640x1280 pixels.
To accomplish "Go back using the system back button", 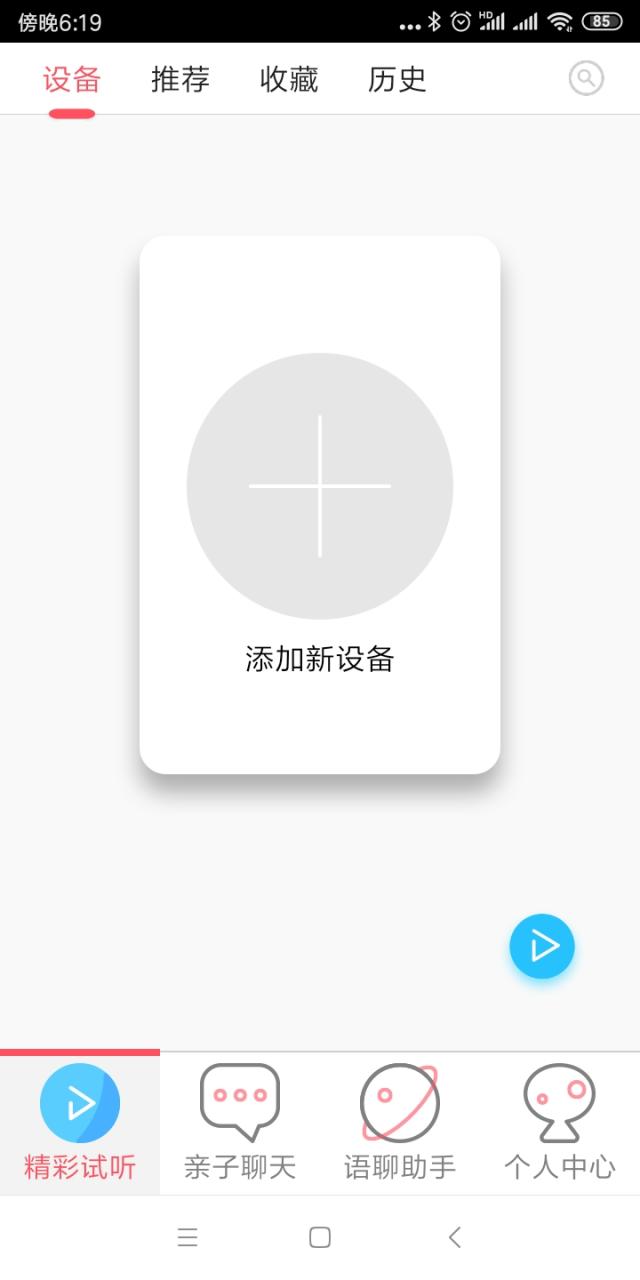I will [x=455, y=1238].
